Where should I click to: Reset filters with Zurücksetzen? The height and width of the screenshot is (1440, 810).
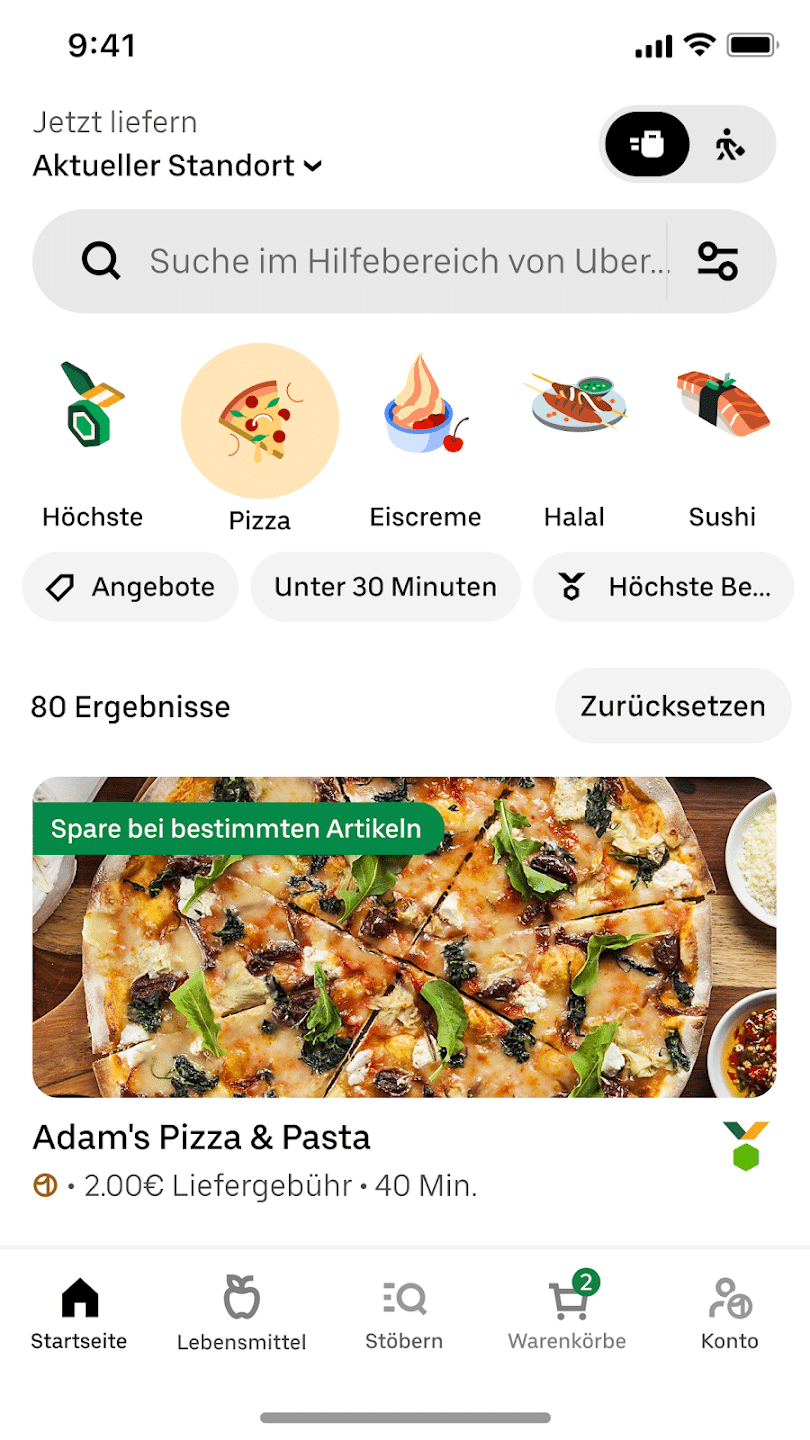click(x=672, y=706)
